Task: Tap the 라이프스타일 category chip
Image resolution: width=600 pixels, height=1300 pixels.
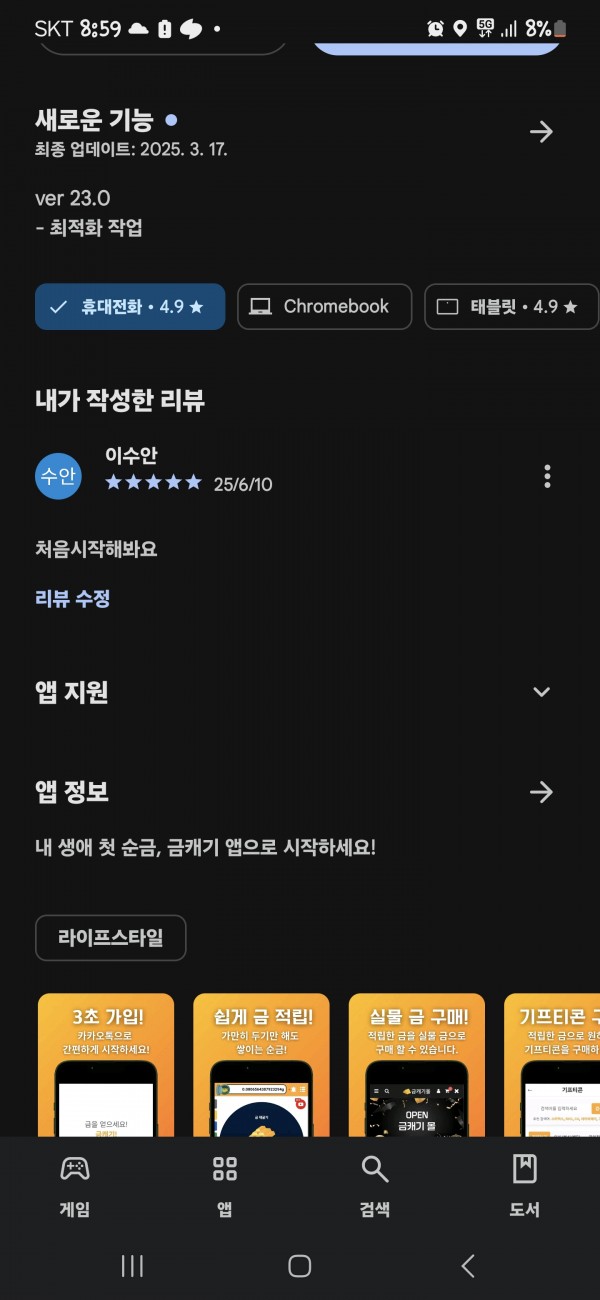Action: pyautogui.click(x=110, y=938)
